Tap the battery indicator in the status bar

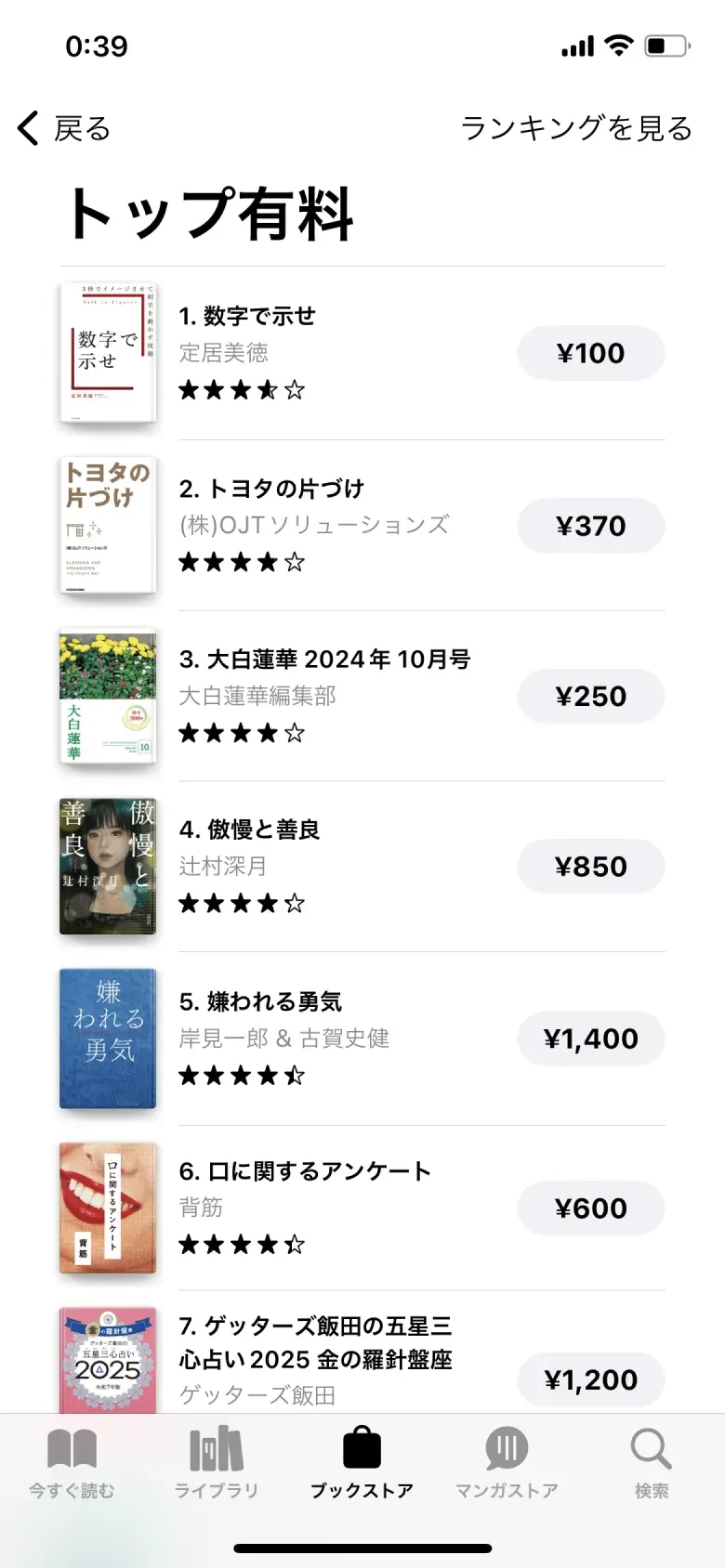666,44
